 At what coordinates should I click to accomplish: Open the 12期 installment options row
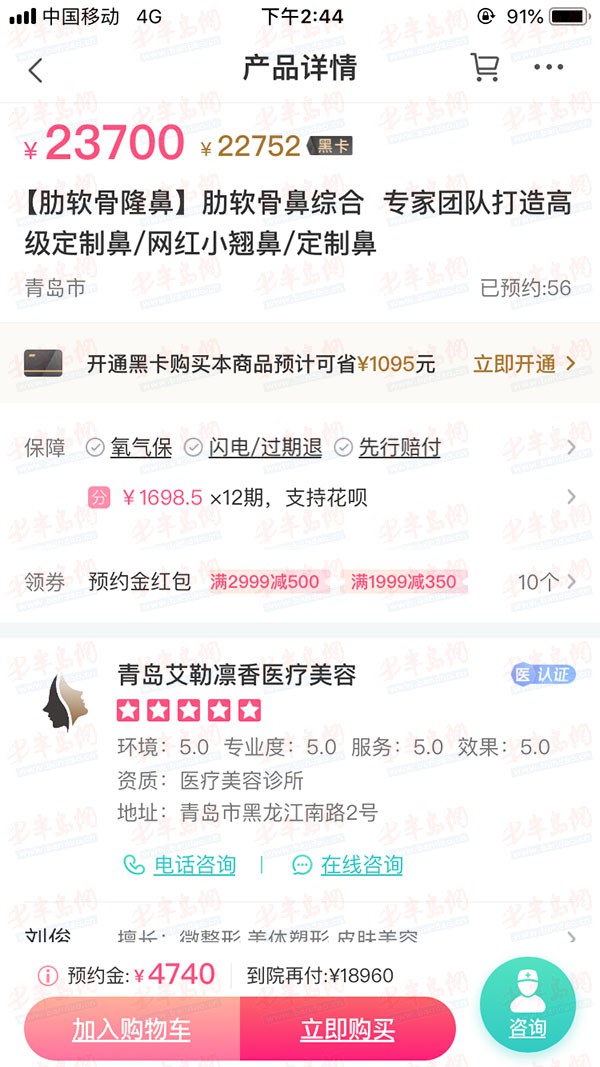click(x=571, y=497)
